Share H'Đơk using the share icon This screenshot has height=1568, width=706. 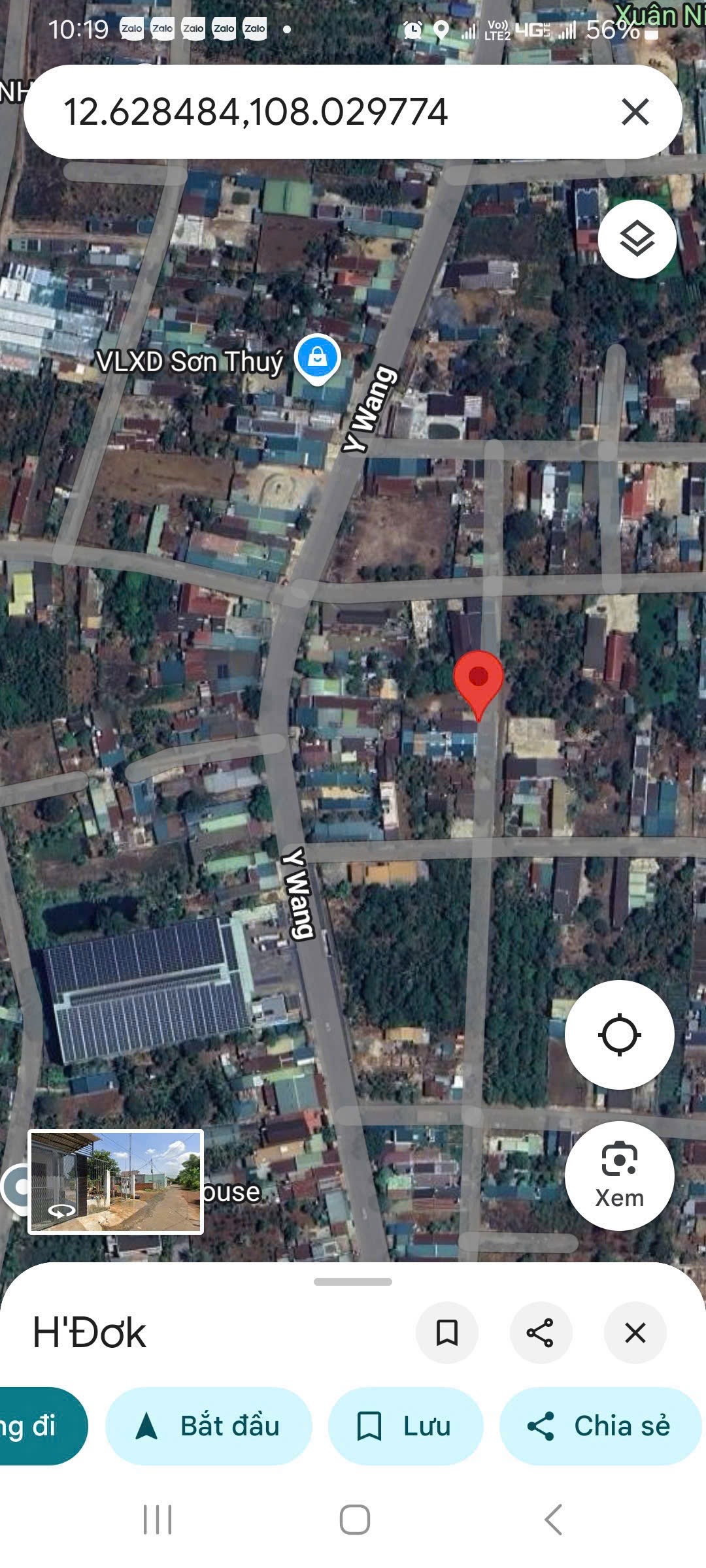pos(540,1332)
